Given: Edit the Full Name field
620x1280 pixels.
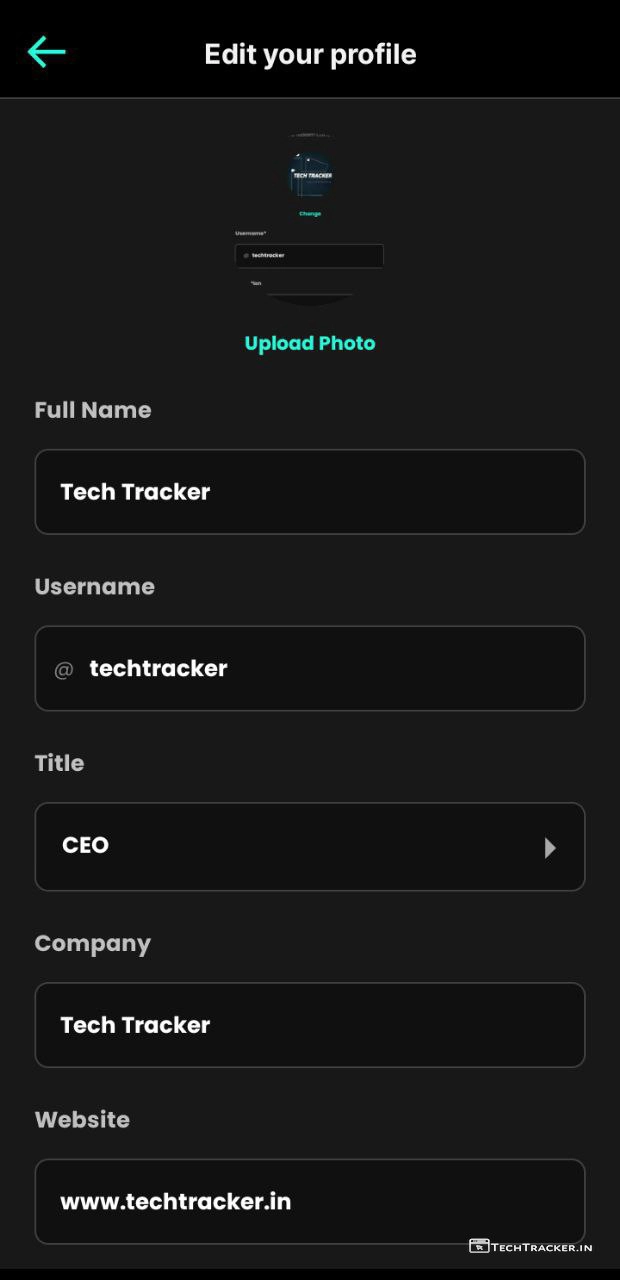Looking at the screenshot, I should click(310, 492).
